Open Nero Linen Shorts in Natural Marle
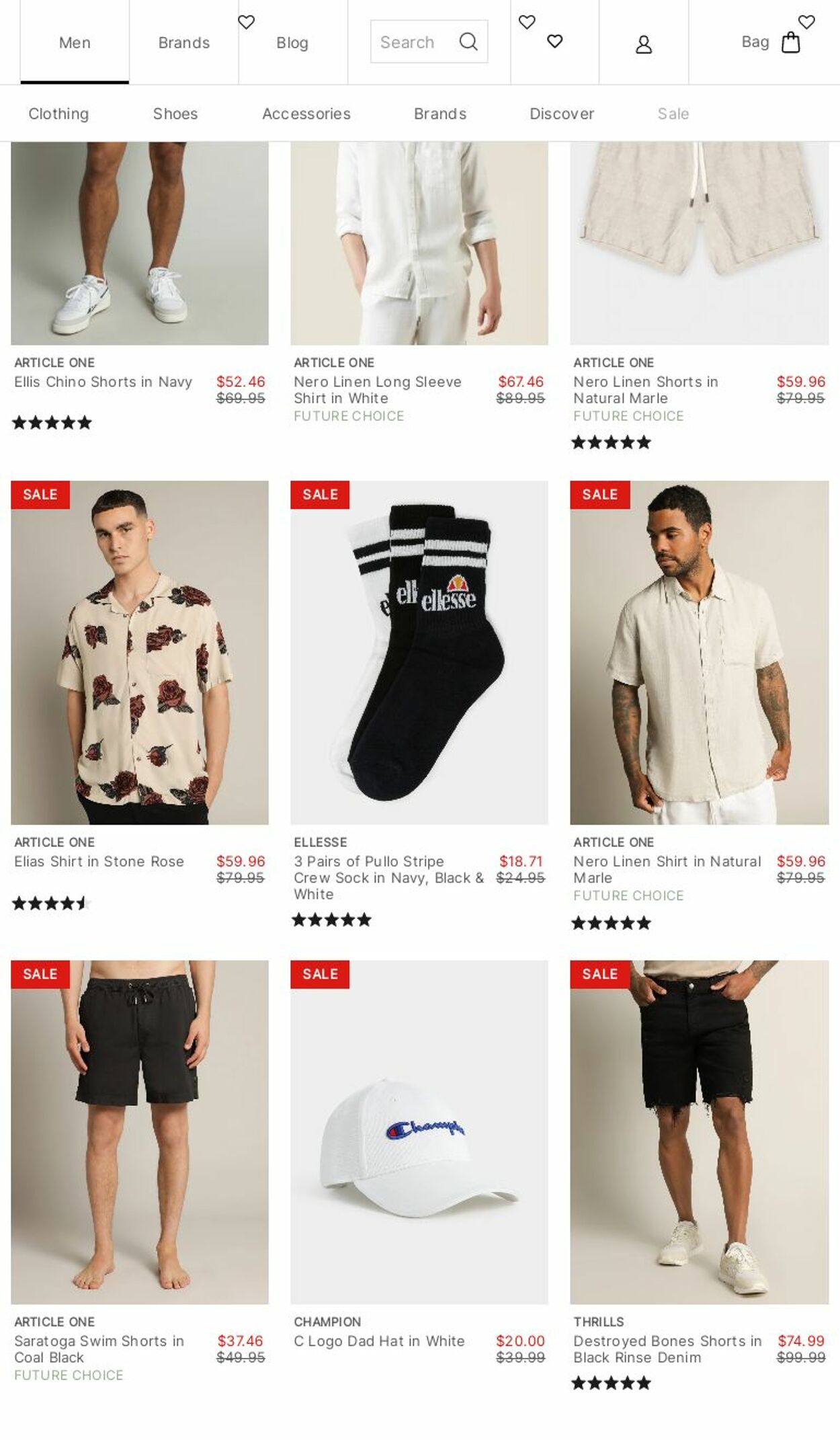The width and height of the screenshot is (840, 1440). coord(646,390)
